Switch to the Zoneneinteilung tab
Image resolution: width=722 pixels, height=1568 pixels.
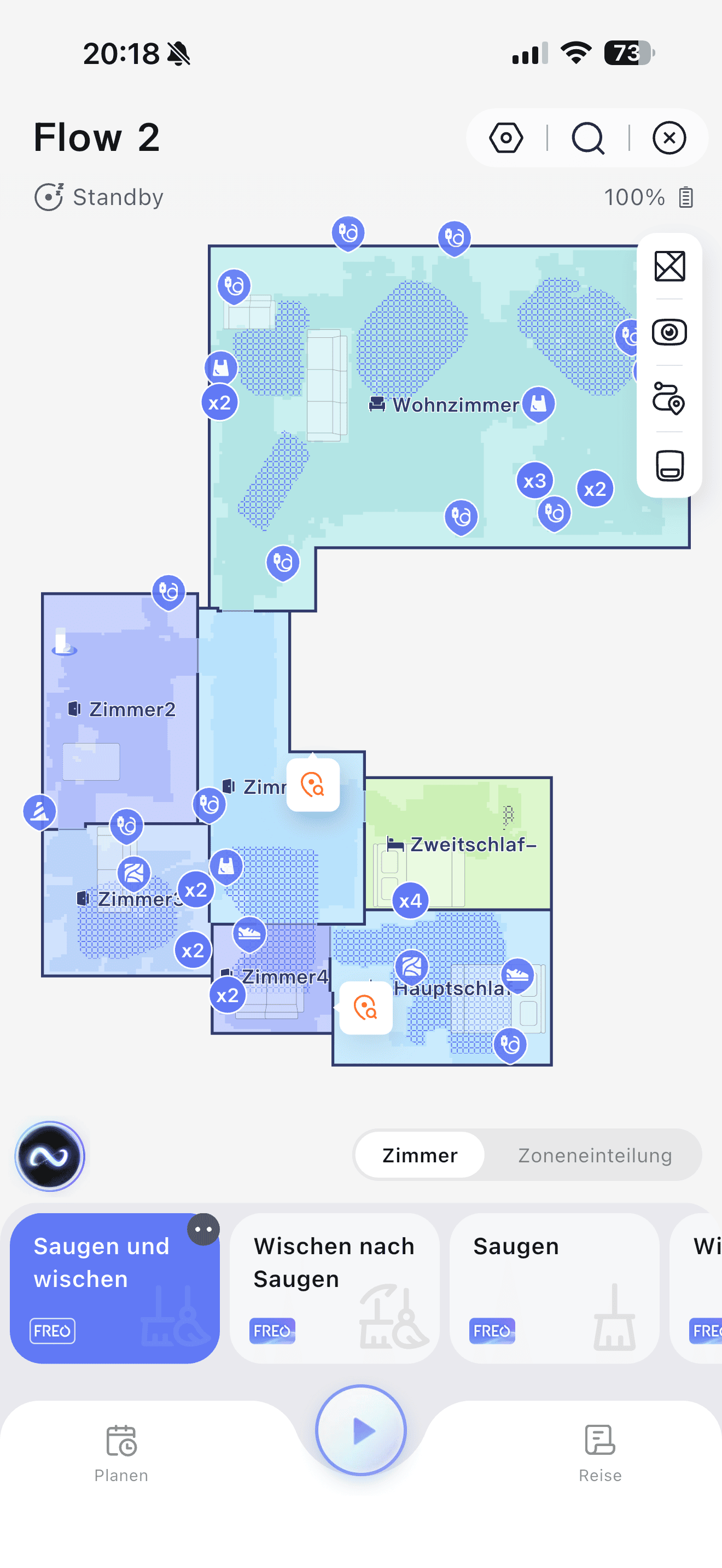point(594,1155)
